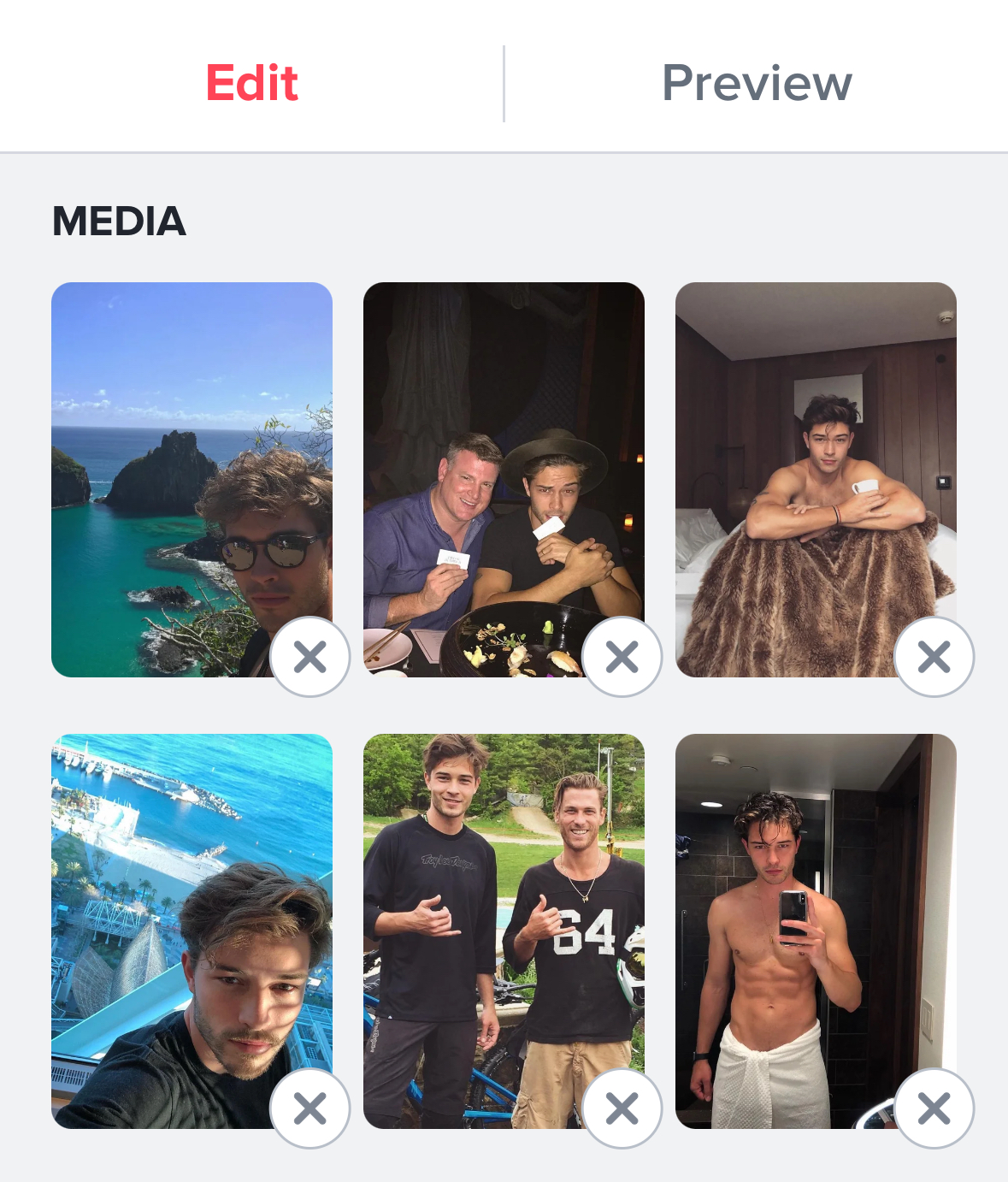This screenshot has width=1008, height=1182.
Task: Switch to the Preview tab
Action: (757, 83)
